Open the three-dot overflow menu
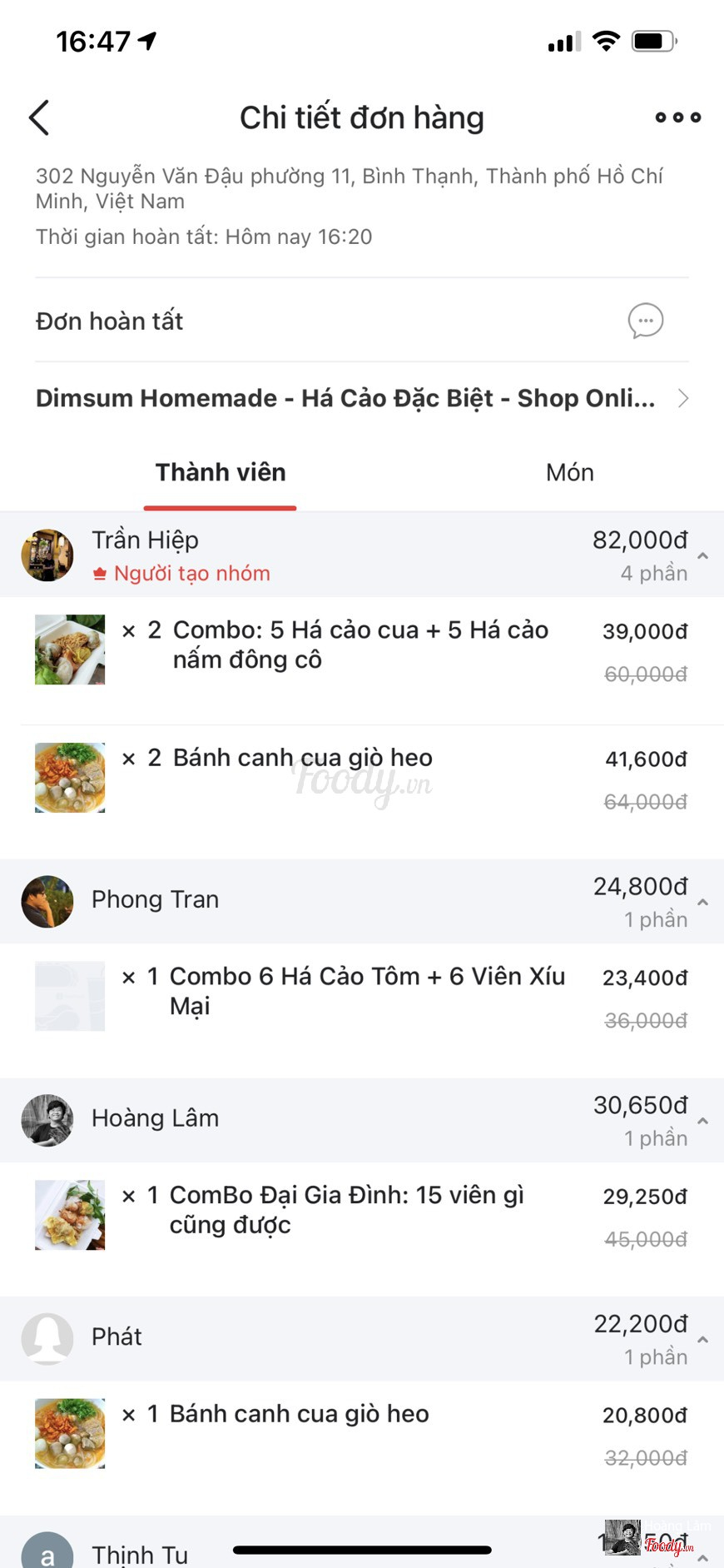Image resolution: width=724 pixels, height=1568 pixels. (x=677, y=117)
